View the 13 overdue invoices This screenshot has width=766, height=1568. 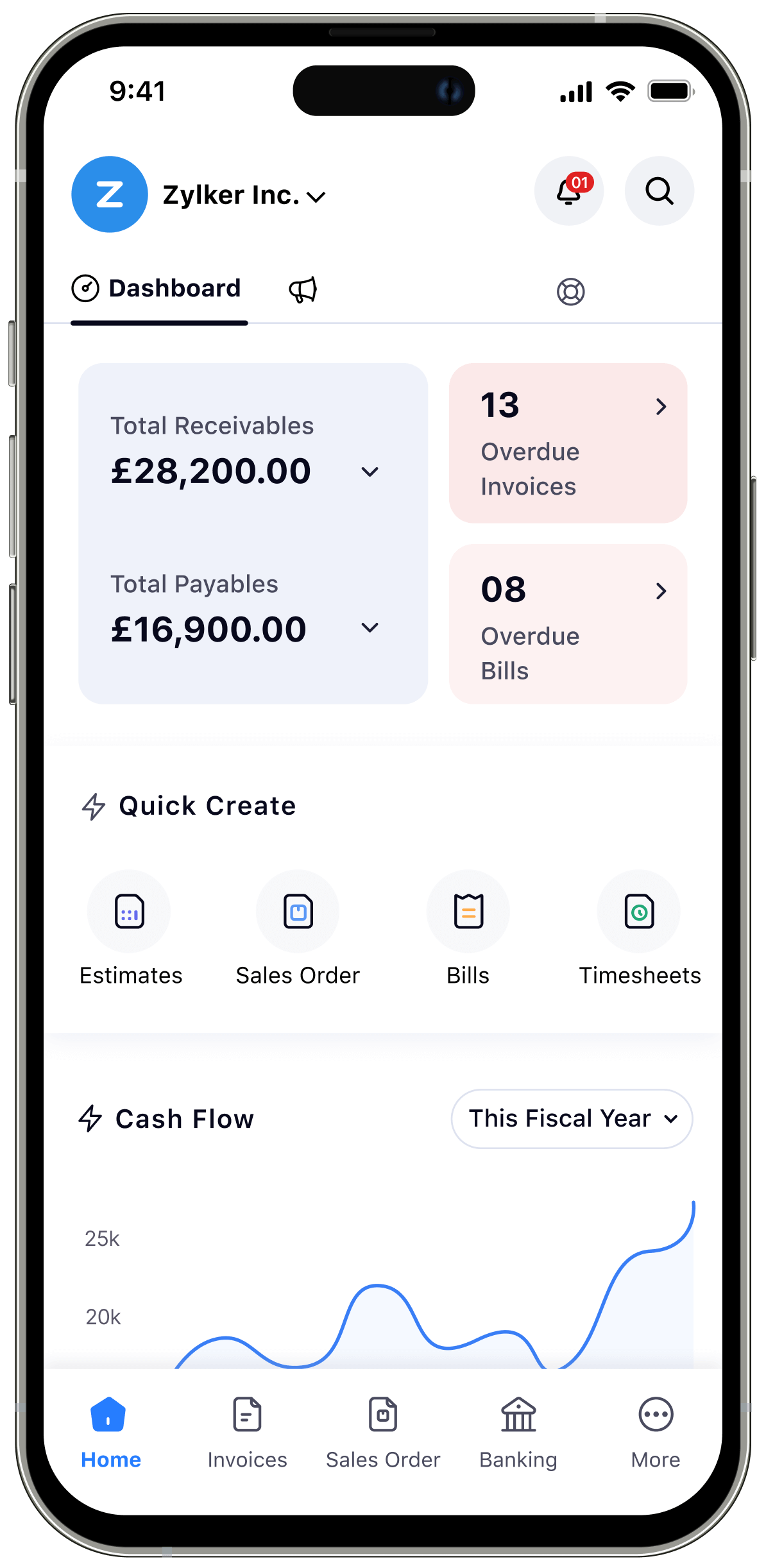pyautogui.click(x=567, y=443)
